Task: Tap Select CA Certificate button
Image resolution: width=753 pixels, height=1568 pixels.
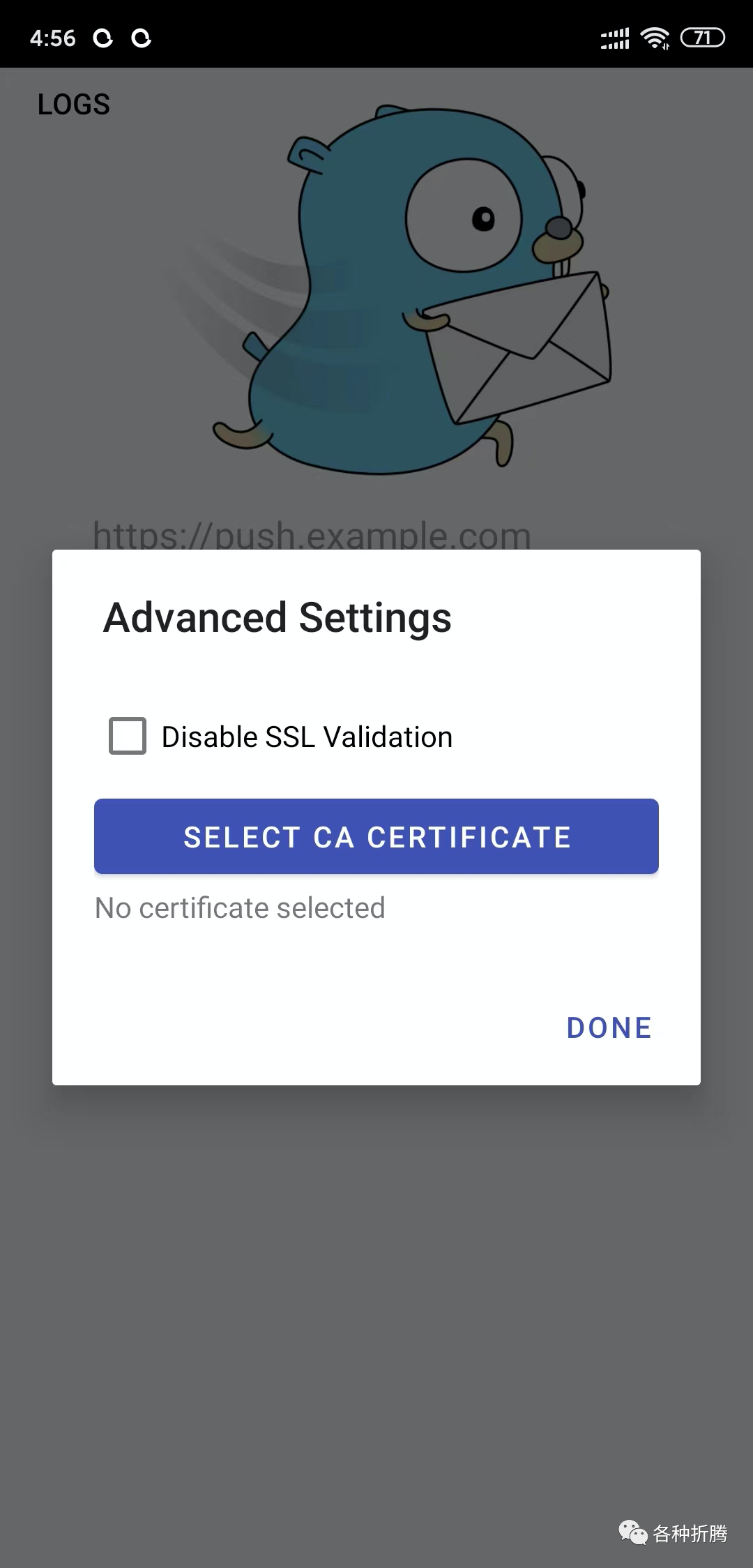Action: [376, 836]
